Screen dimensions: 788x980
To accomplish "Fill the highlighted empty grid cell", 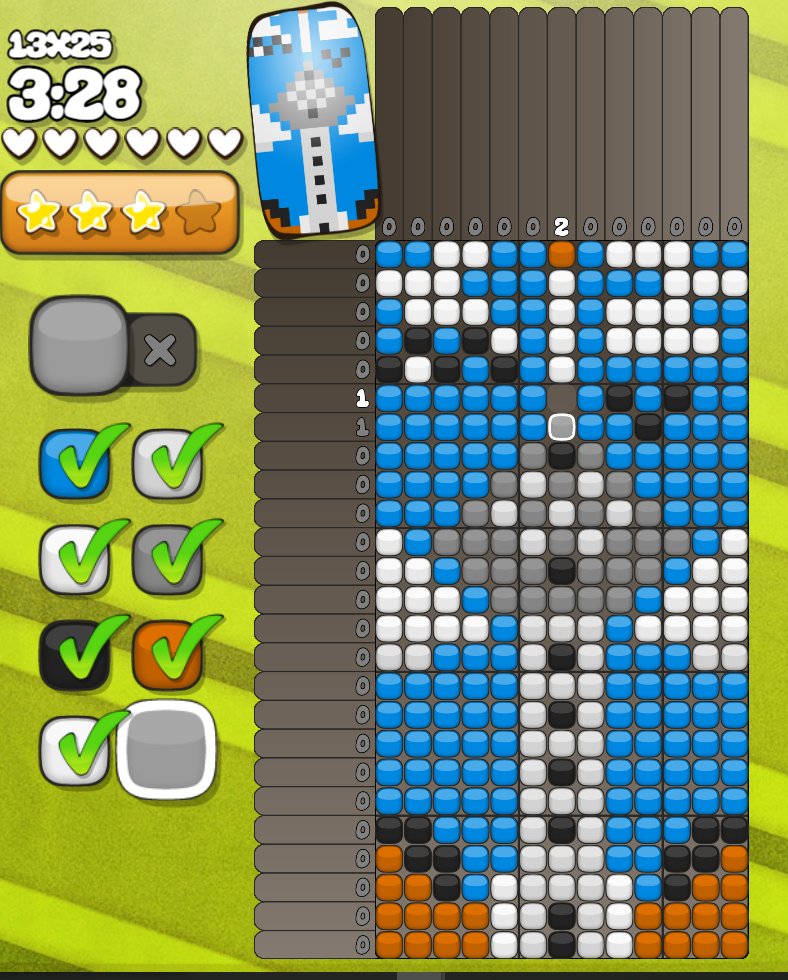I will point(562,427).
